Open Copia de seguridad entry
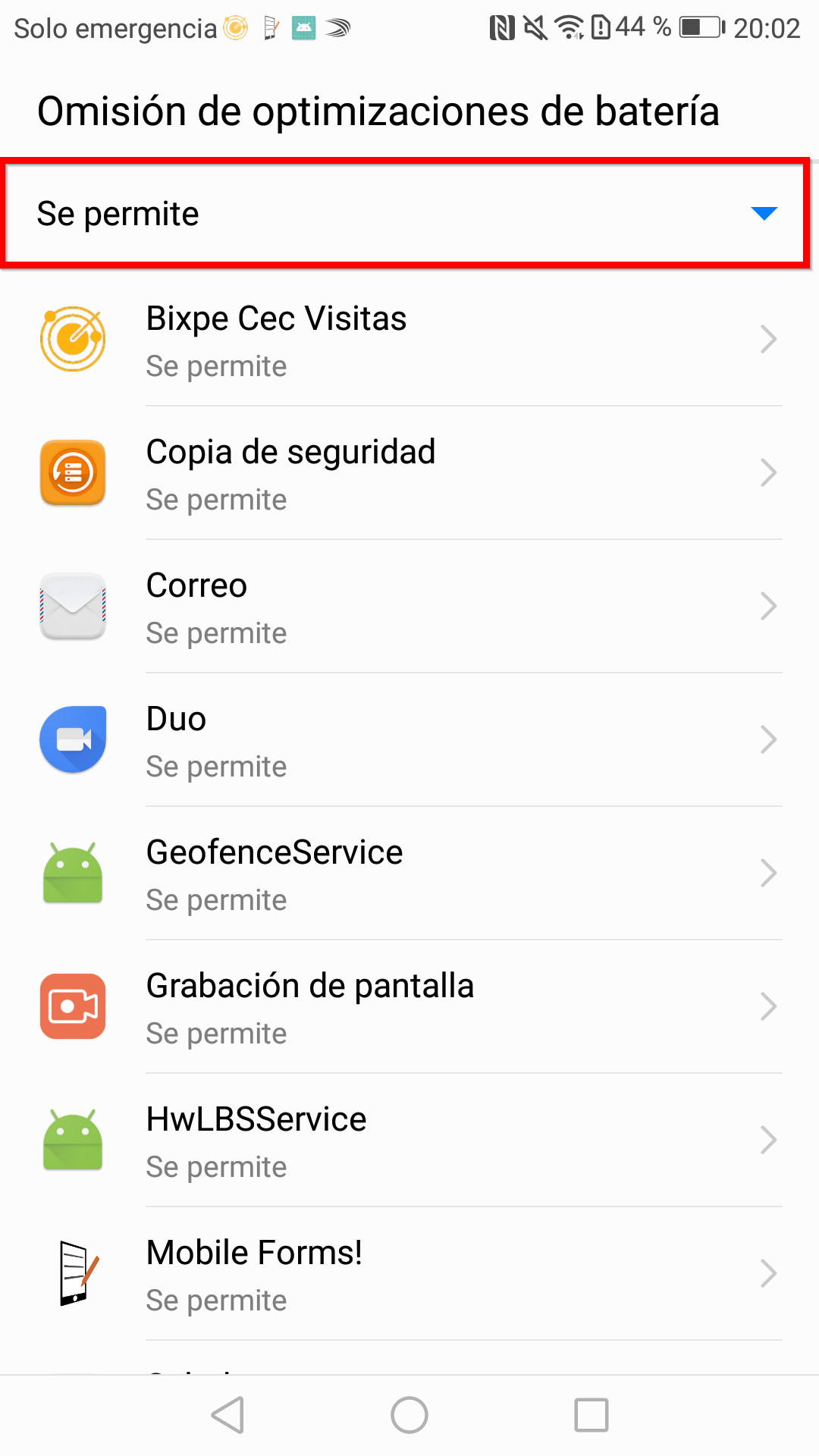This screenshot has height=1456, width=819. pos(409,473)
